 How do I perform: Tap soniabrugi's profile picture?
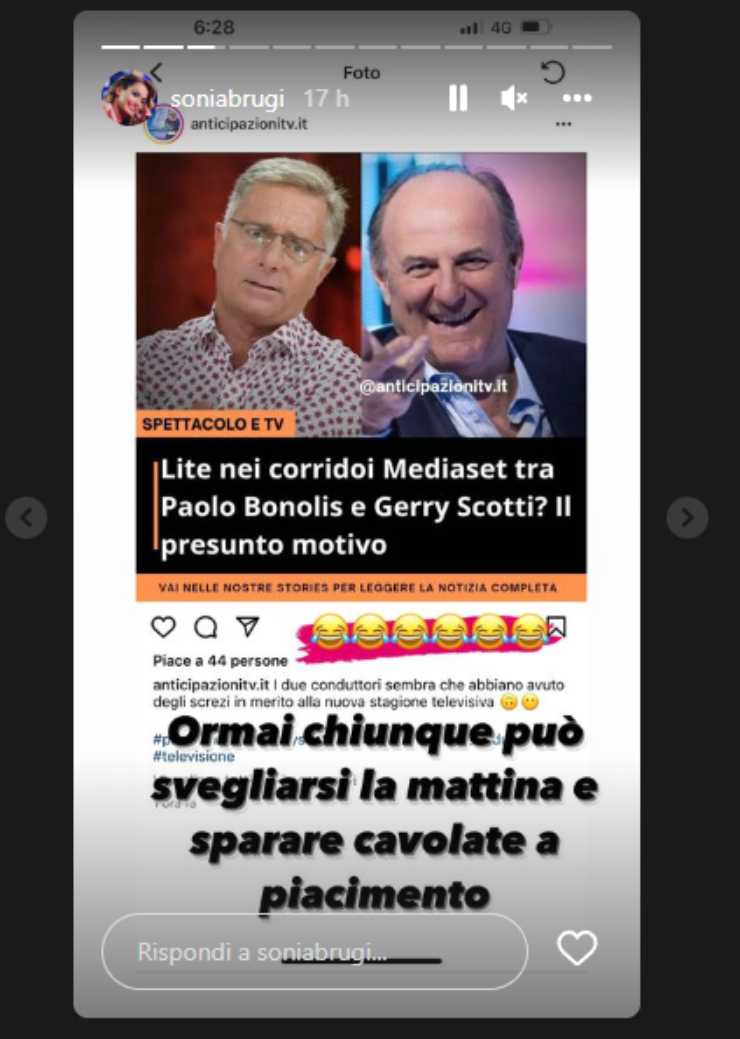128,98
